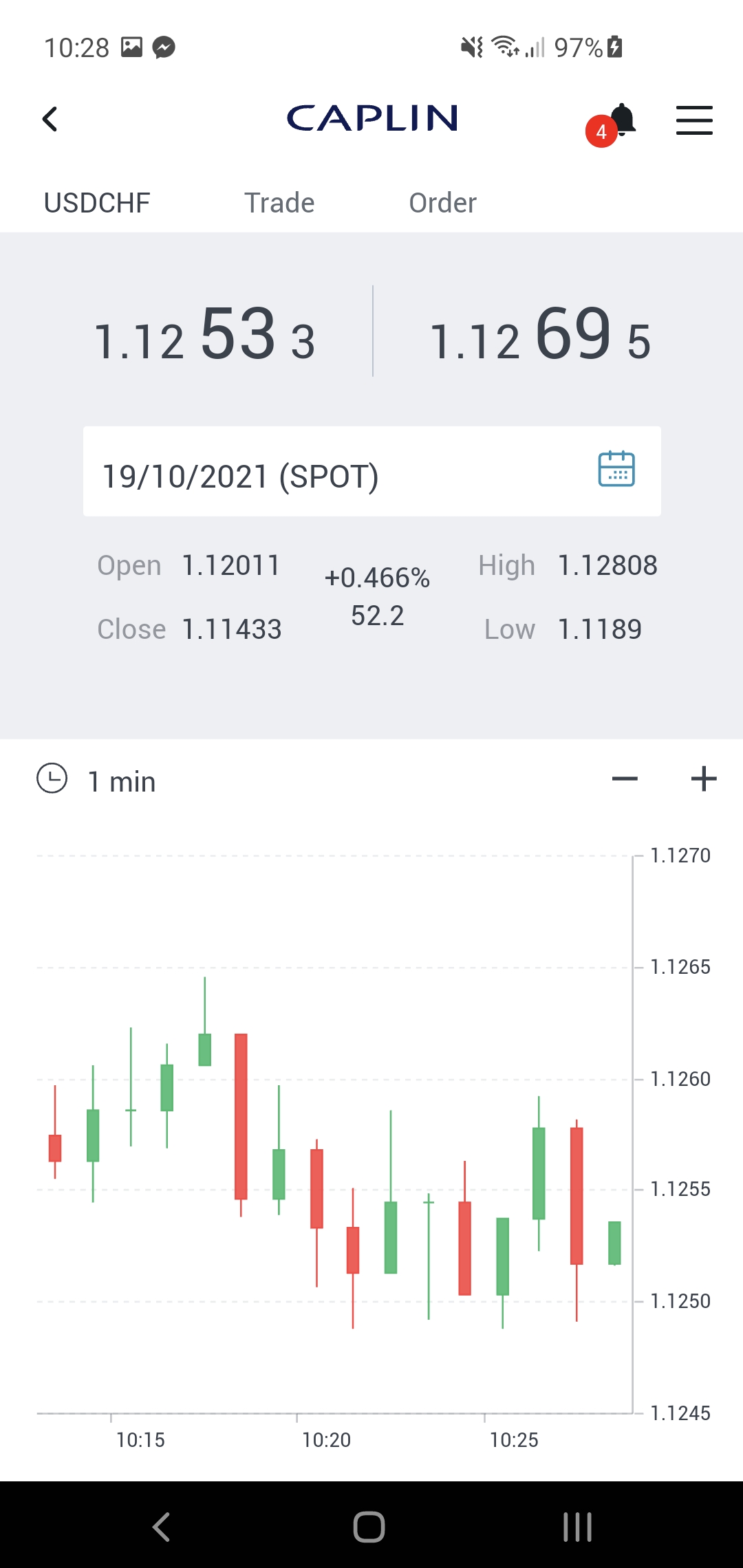Show recent apps

point(577,1527)
